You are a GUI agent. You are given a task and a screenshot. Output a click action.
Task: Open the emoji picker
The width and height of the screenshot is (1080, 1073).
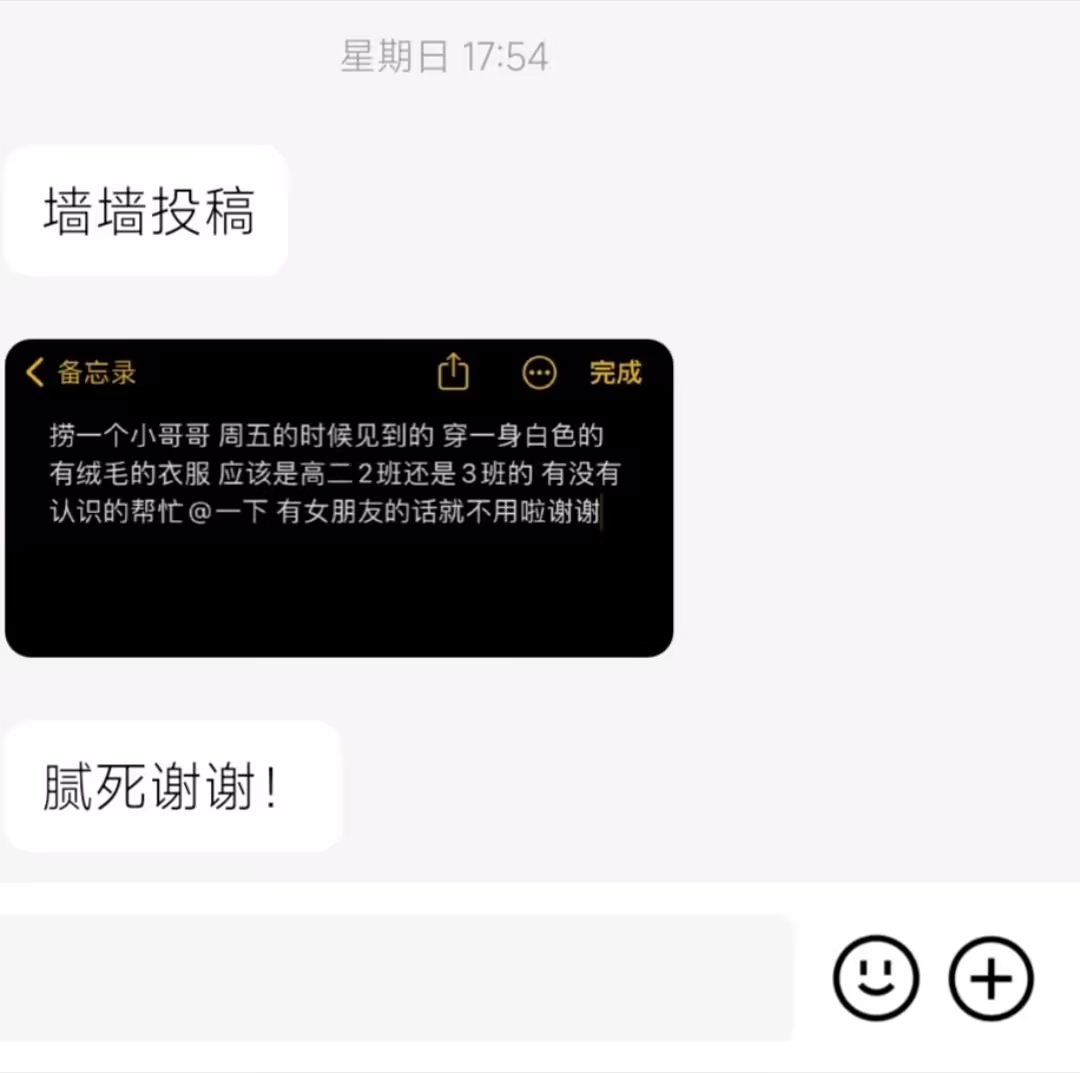[x=875, y=977]
